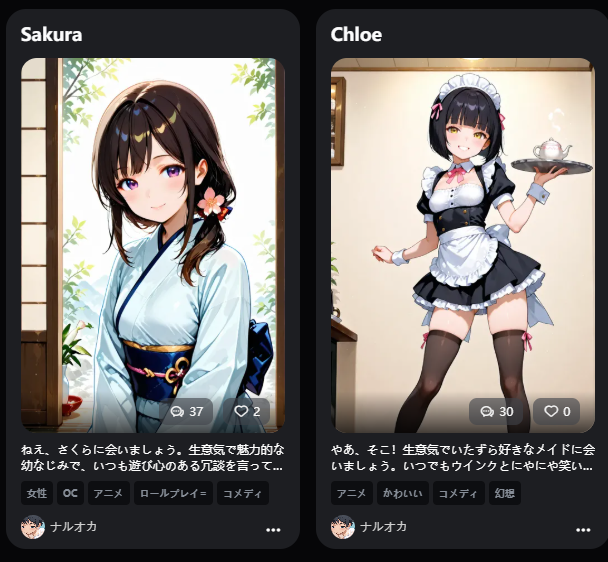Tap the アニメ tag on Sakura's card
The height and width of the screenshot is (562, 608).
(x=108, y=493)
